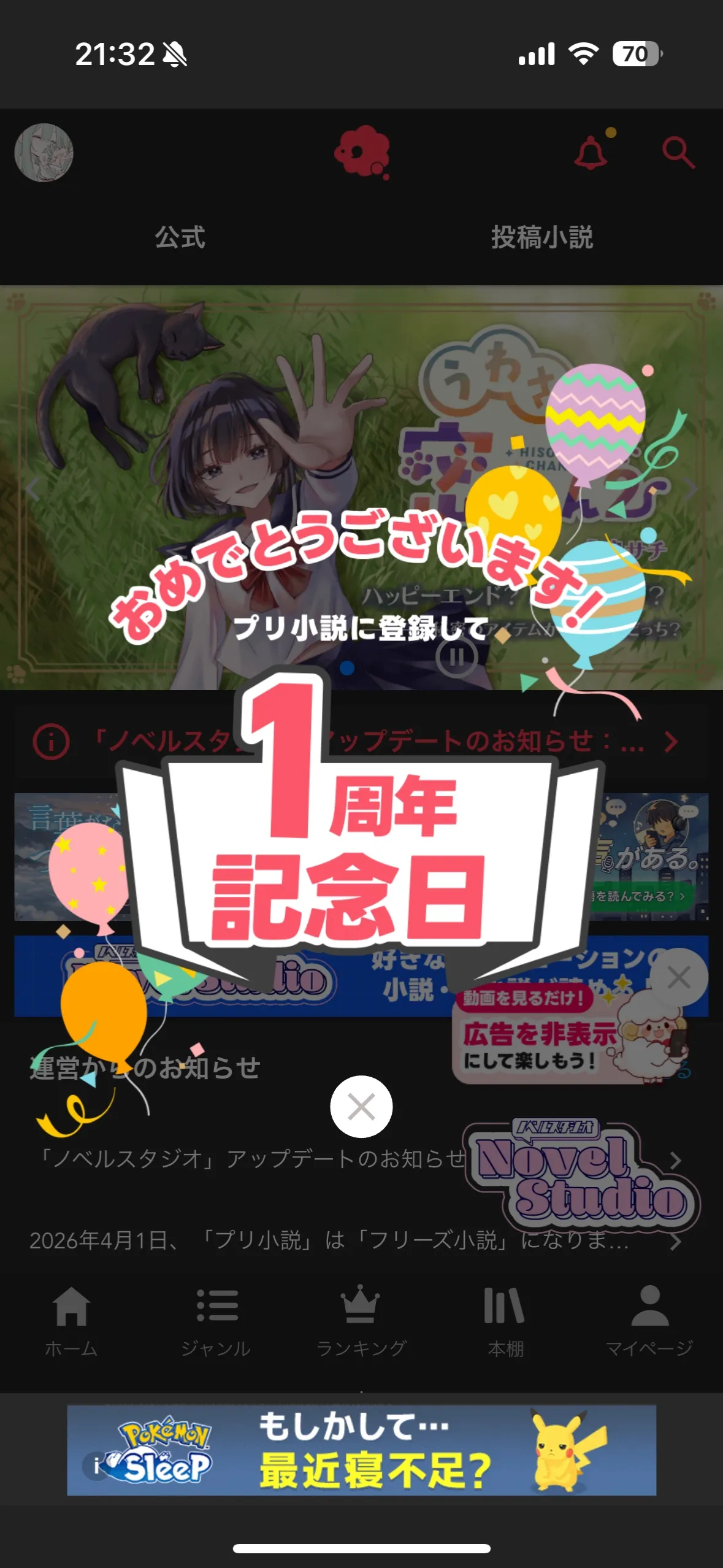Open the Pokémon Sleep ad banner
Viewport: 723px width, 1568px height.
[x=361, y=1450]
